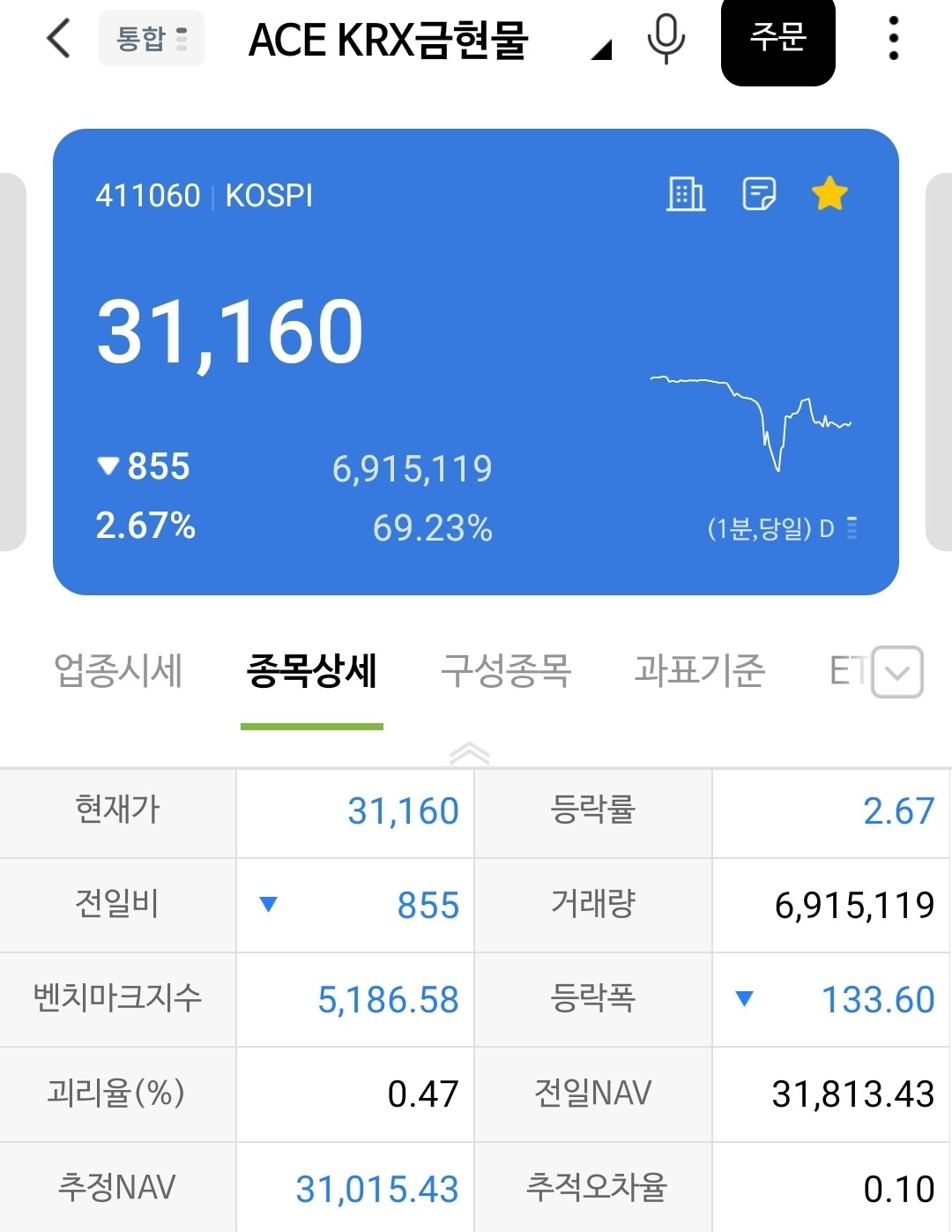Collapse the header with the double up-arrow
This screenshot has width=952, height=1232.
469,753
